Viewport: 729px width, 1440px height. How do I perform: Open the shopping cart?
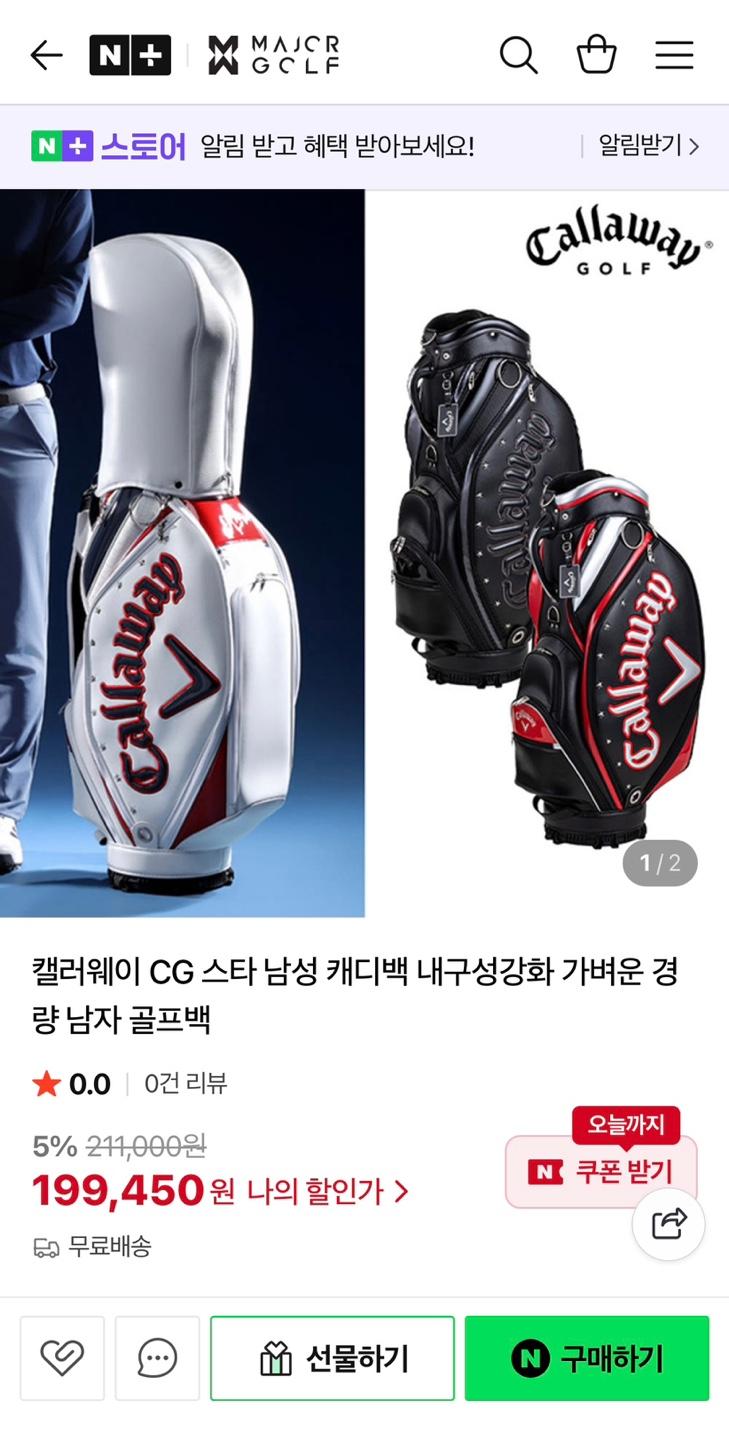[x=596, y=55]
